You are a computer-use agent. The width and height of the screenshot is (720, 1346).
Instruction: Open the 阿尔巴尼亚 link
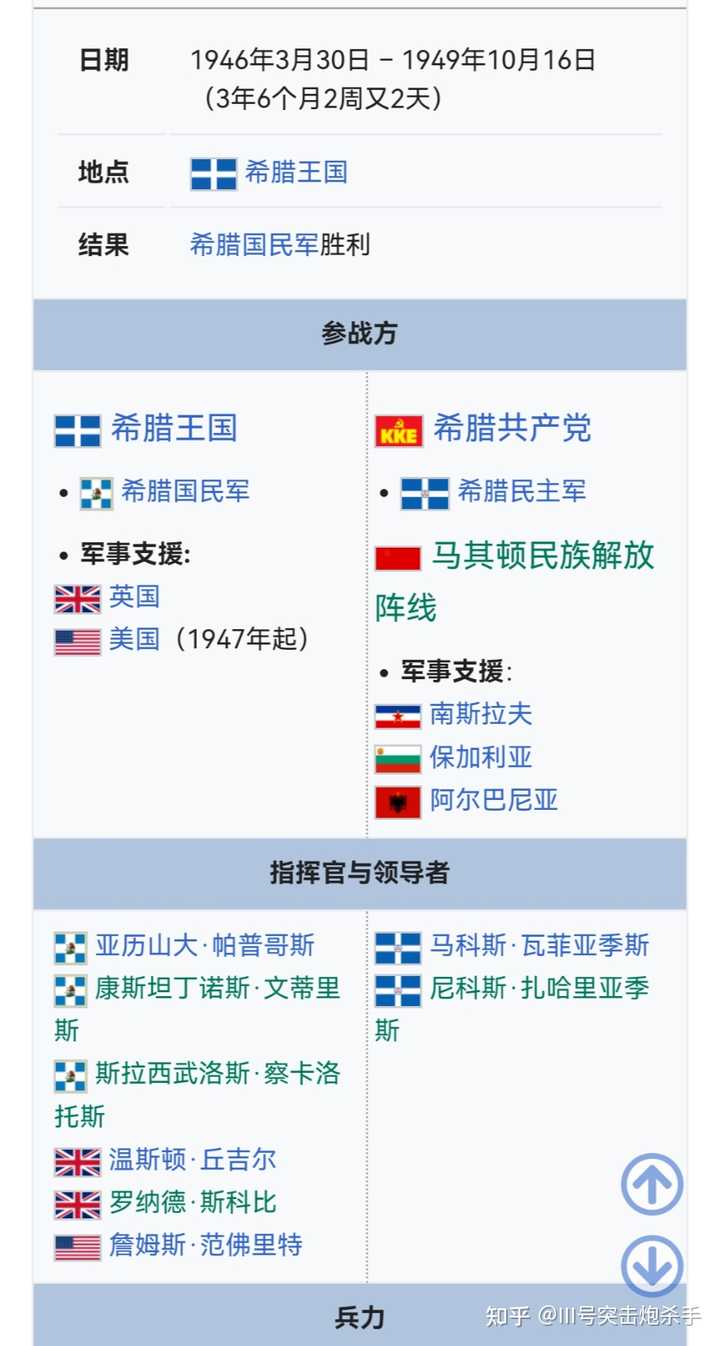point(494,800)
